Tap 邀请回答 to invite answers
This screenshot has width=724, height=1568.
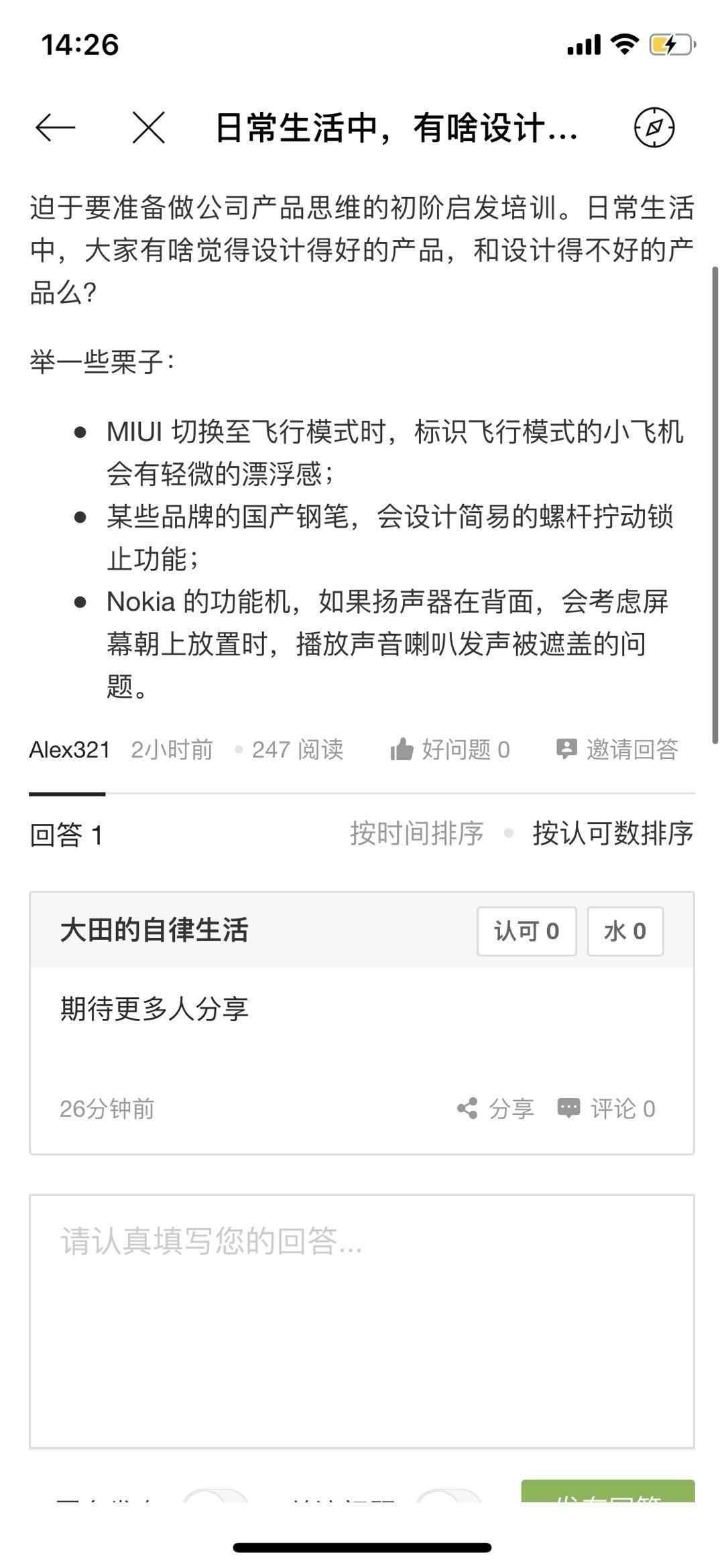click(x=617, y=749)
